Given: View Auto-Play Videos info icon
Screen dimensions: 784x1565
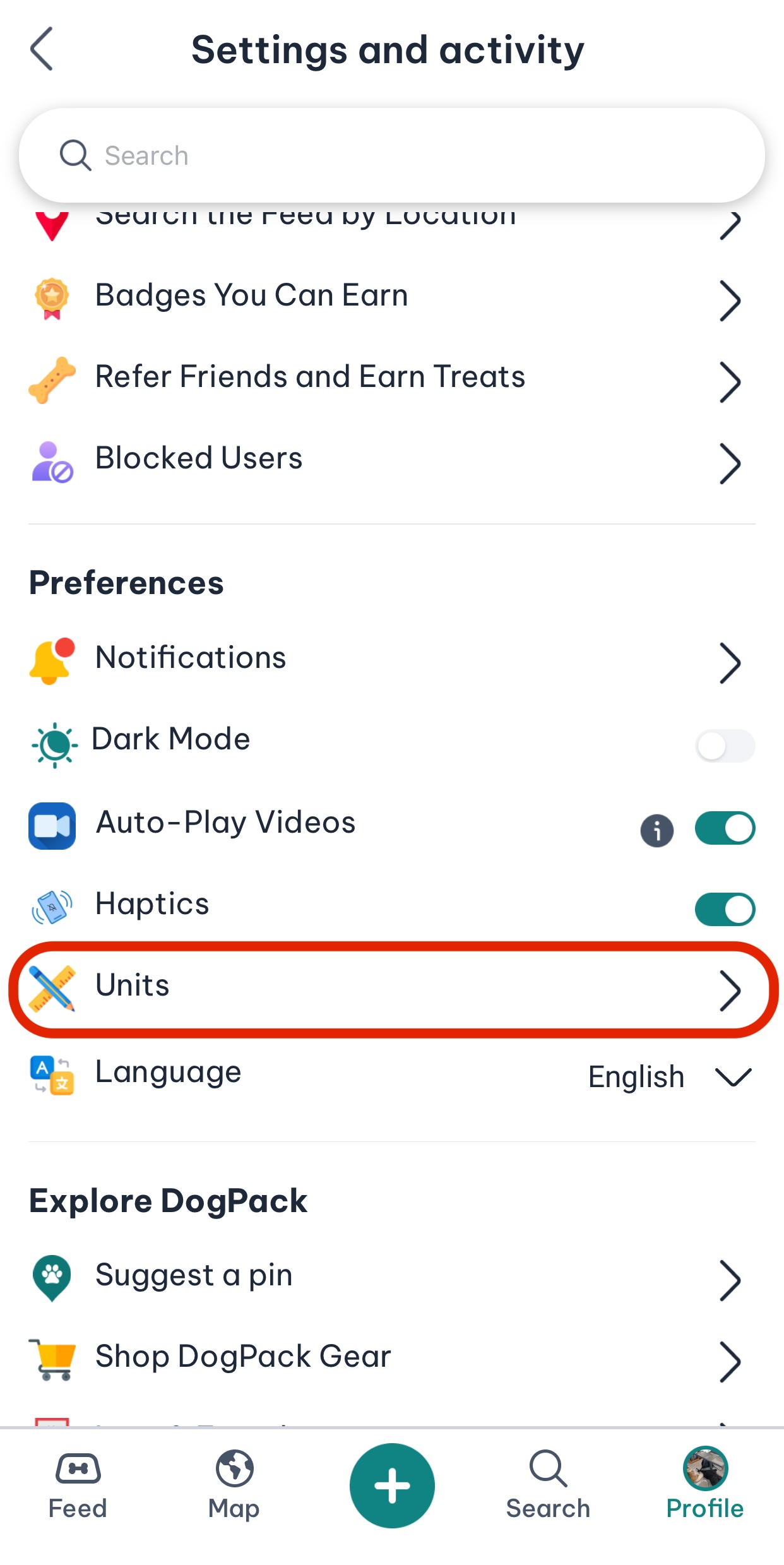Looking at the screenshot, I should (x=656, y=830).
